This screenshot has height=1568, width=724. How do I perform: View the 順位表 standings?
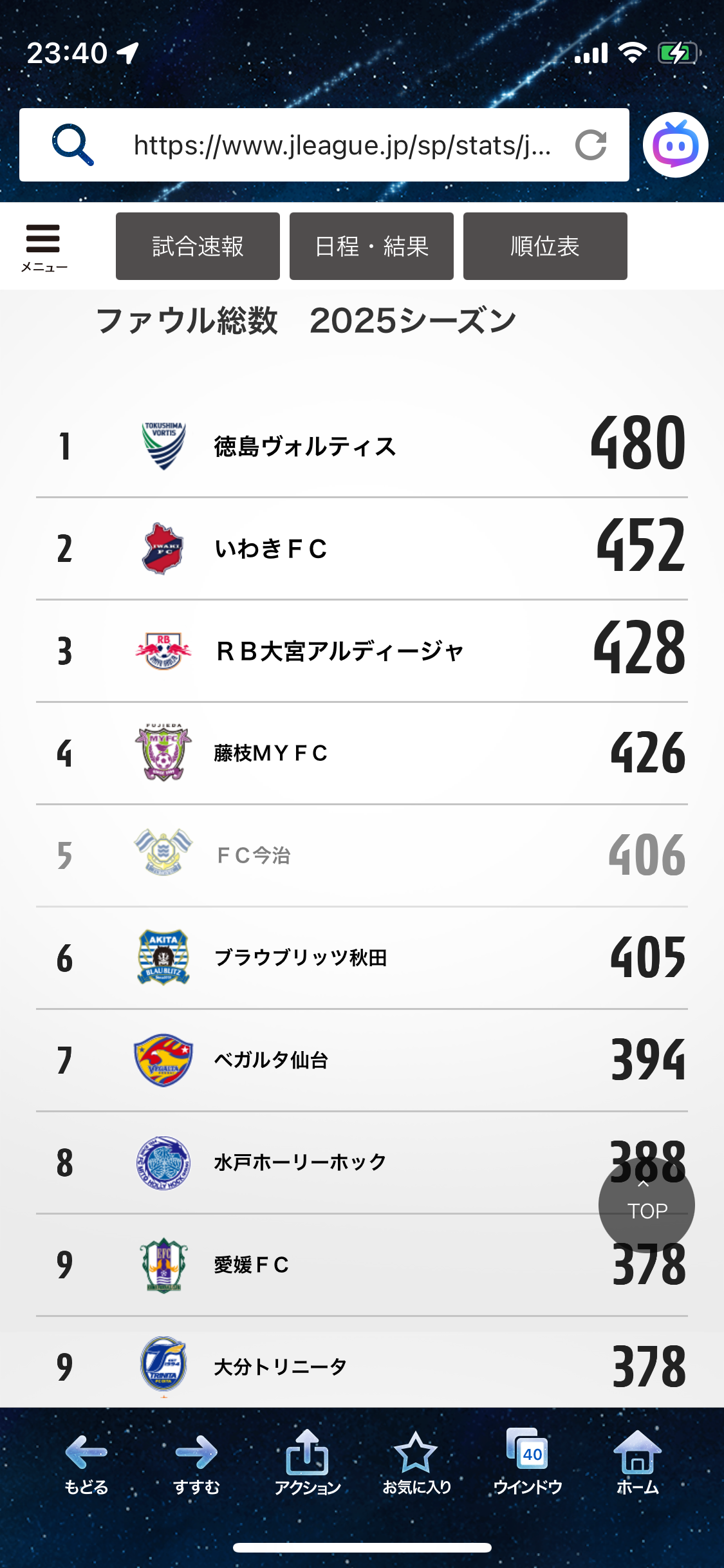click(545, 247)
